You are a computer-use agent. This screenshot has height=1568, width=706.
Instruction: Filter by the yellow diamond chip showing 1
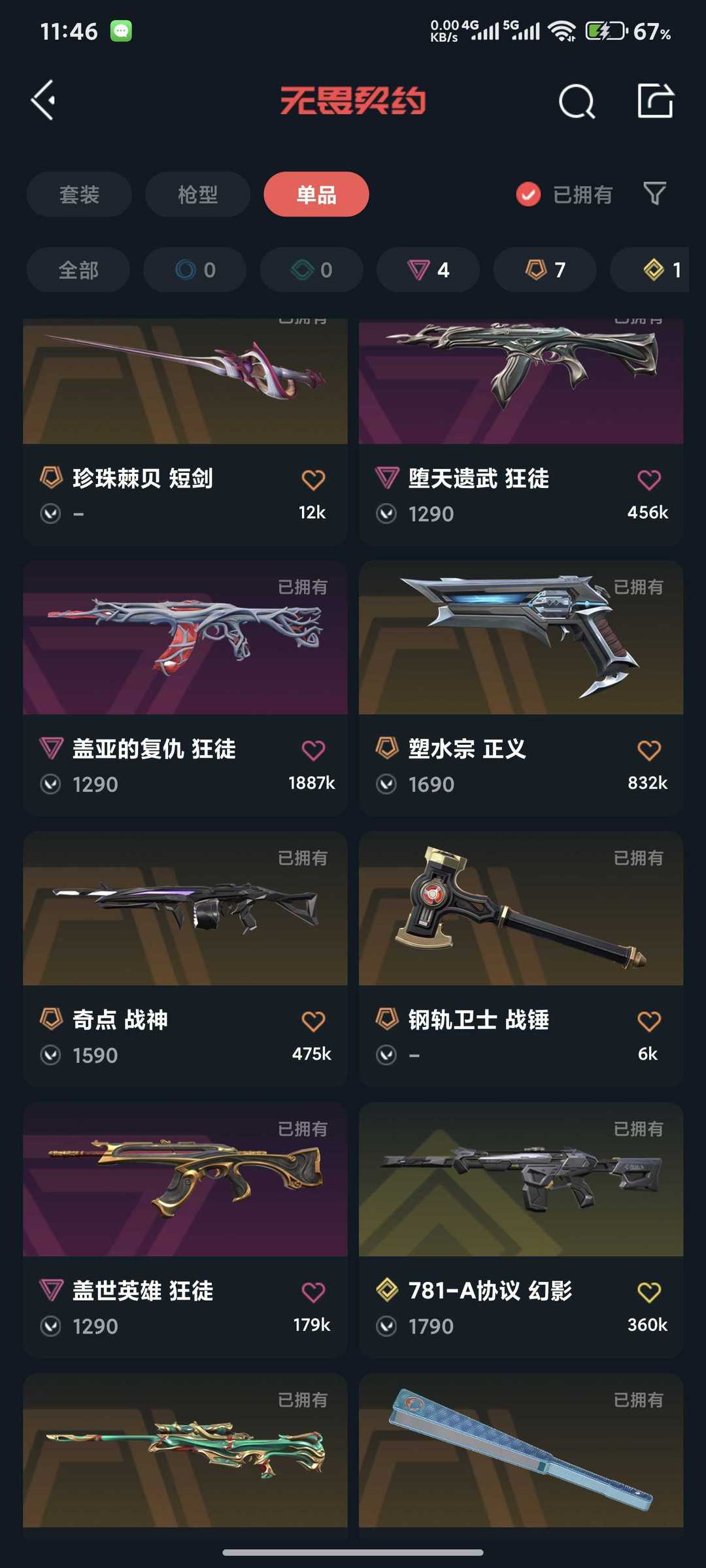point(650,269)
